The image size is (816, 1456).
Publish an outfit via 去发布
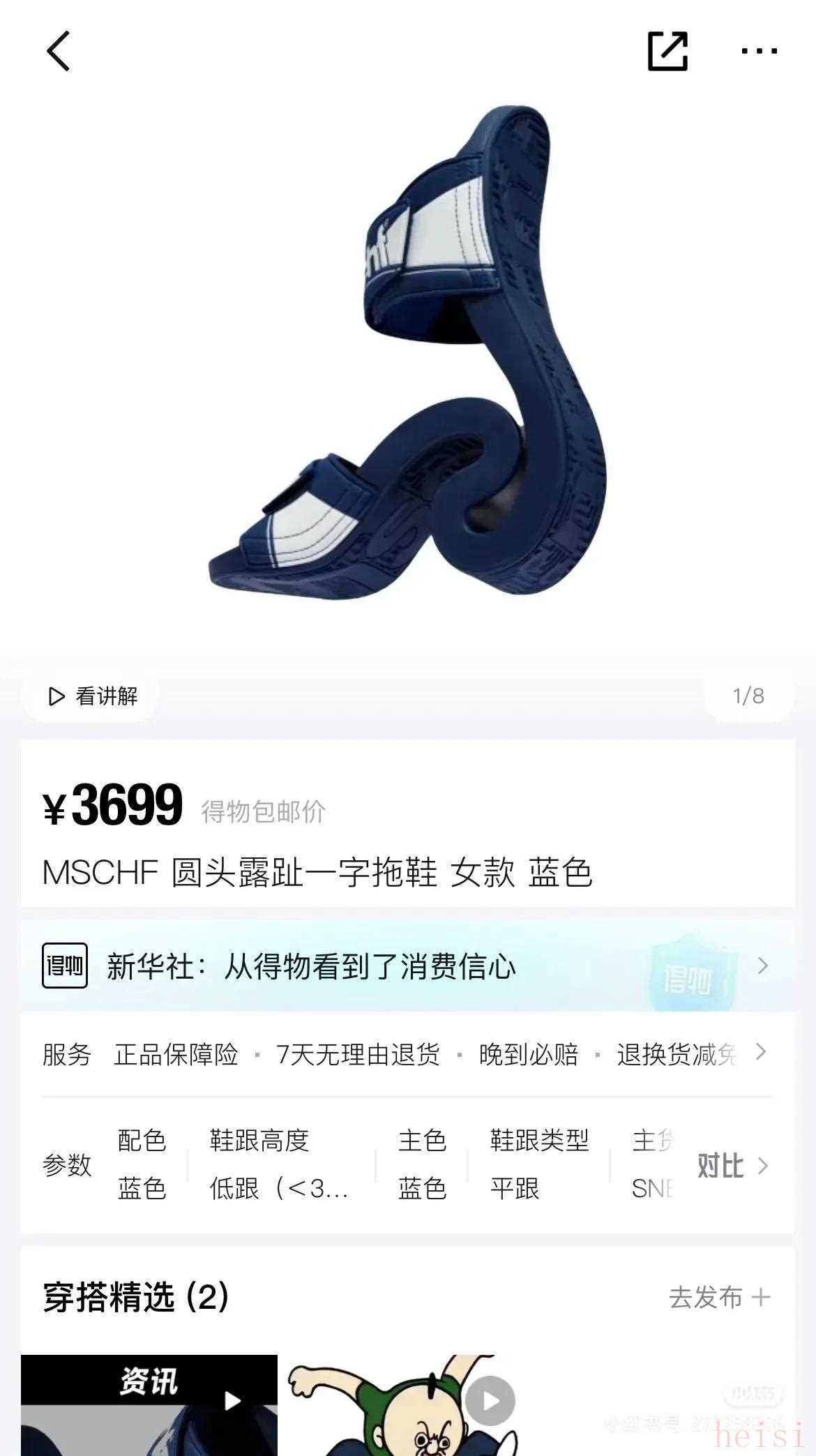tap(719, 1297)
